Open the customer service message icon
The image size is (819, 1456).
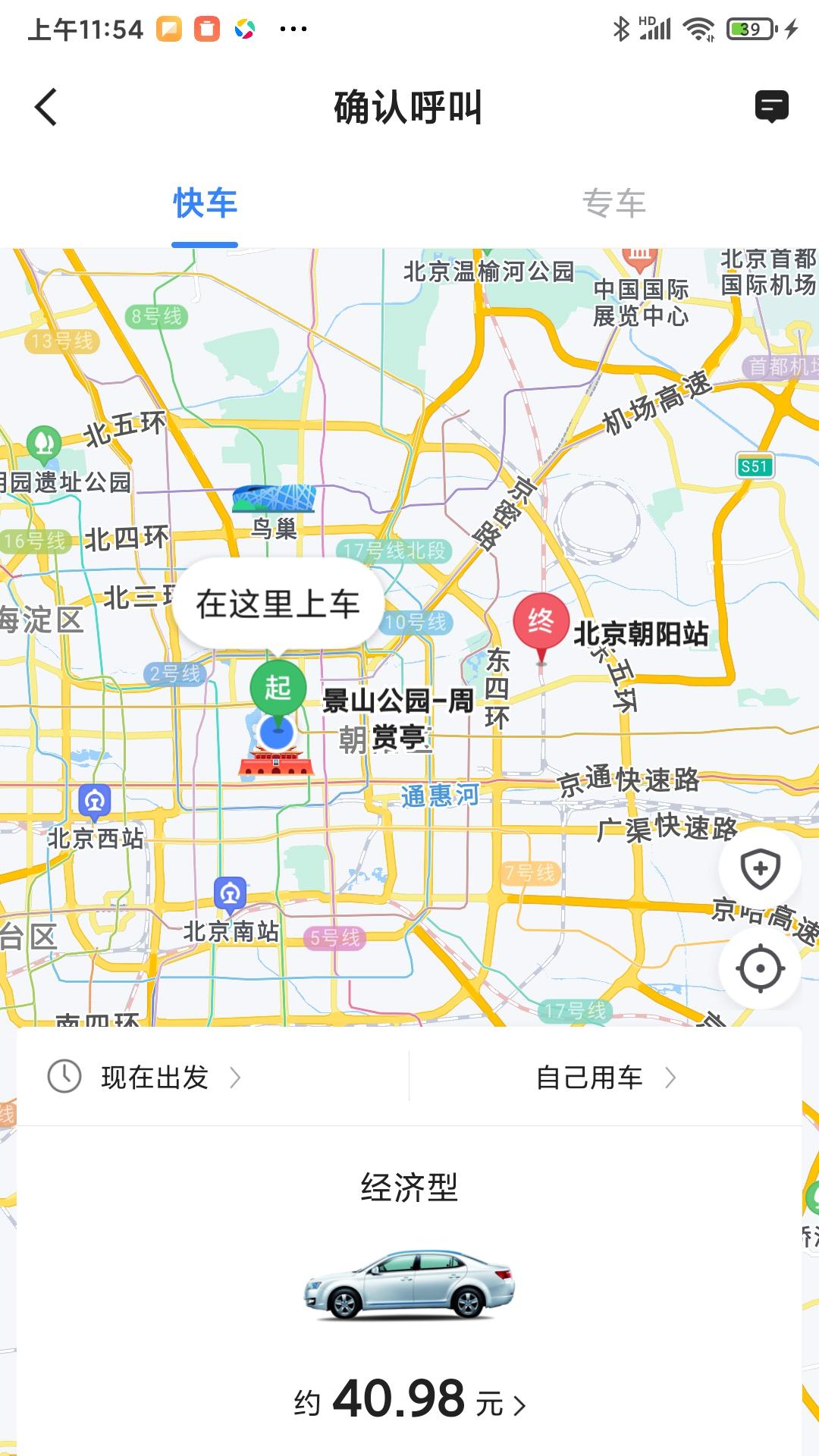[x=773, y=108]
